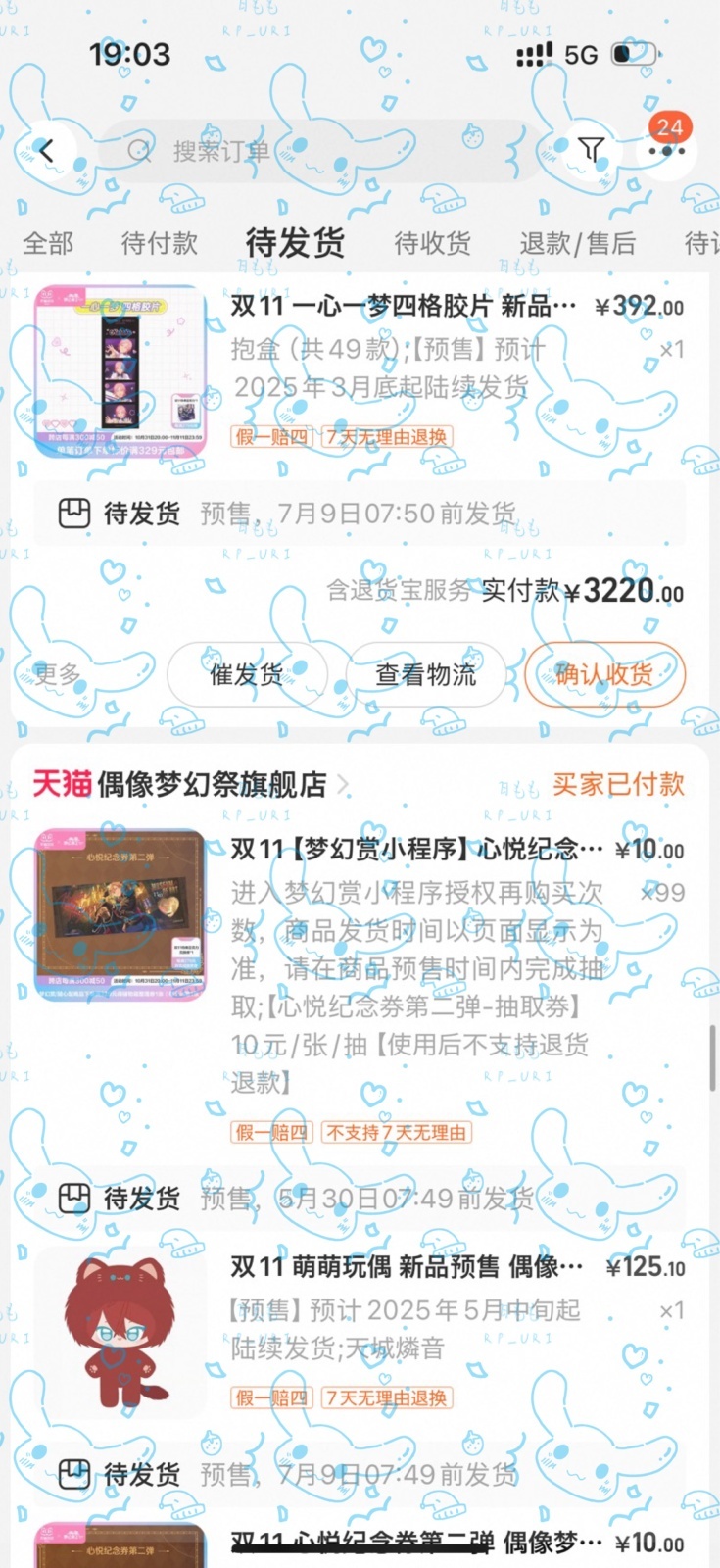720x1568 pixels.
Task: Select the 待发货 tab
Action: pyautogui.click(x=295, y=242)
